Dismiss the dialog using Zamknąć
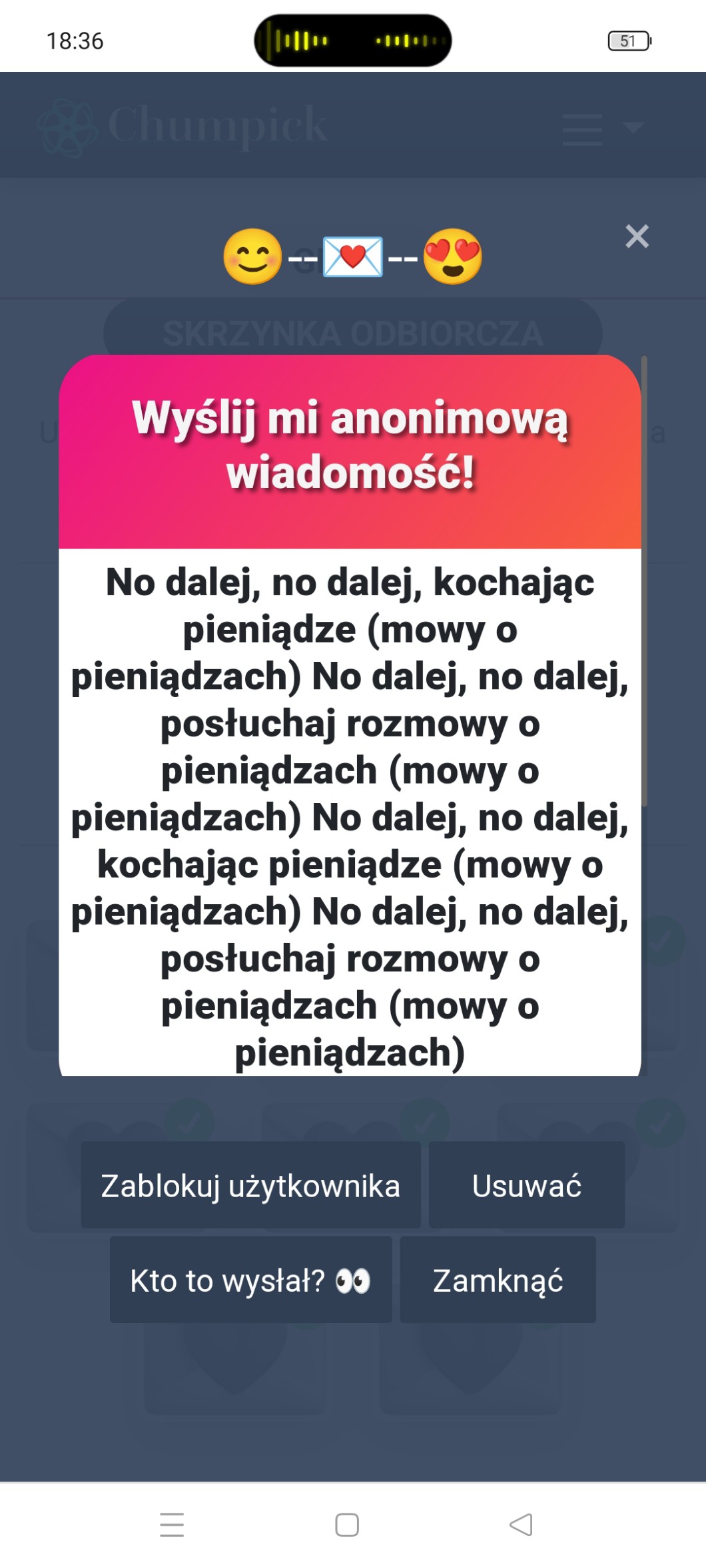Viewport: 706px width, 1568px height. pyautogui.click(x=498, y=1280)
